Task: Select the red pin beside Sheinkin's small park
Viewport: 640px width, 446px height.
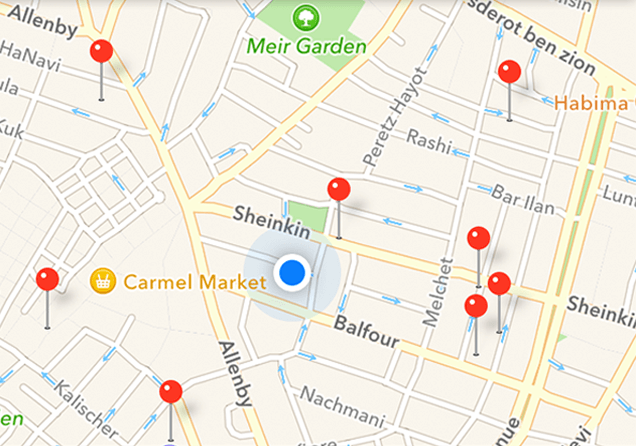Action: coord(339,189)
